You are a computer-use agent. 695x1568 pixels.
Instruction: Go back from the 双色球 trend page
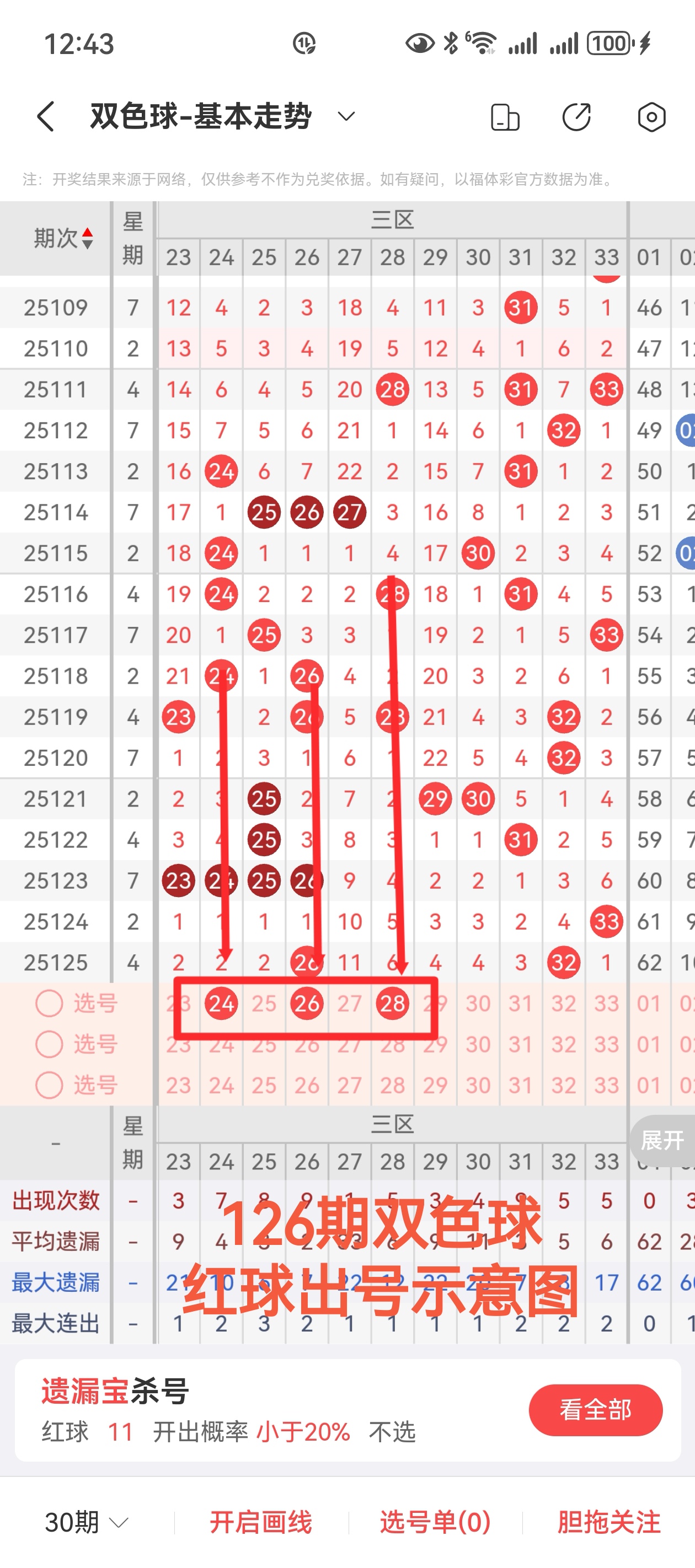click(x=46, y=116)
